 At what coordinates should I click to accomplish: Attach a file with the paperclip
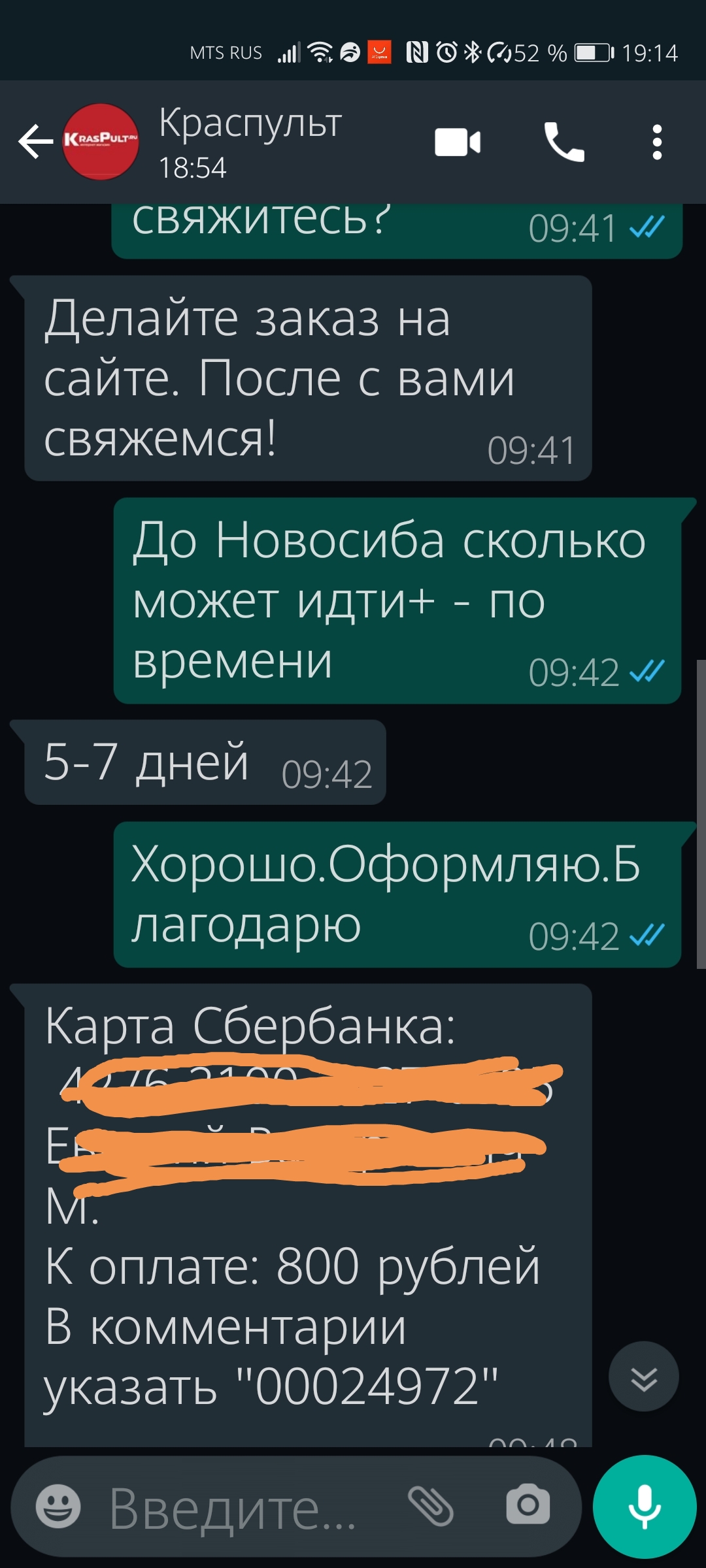430,1507
